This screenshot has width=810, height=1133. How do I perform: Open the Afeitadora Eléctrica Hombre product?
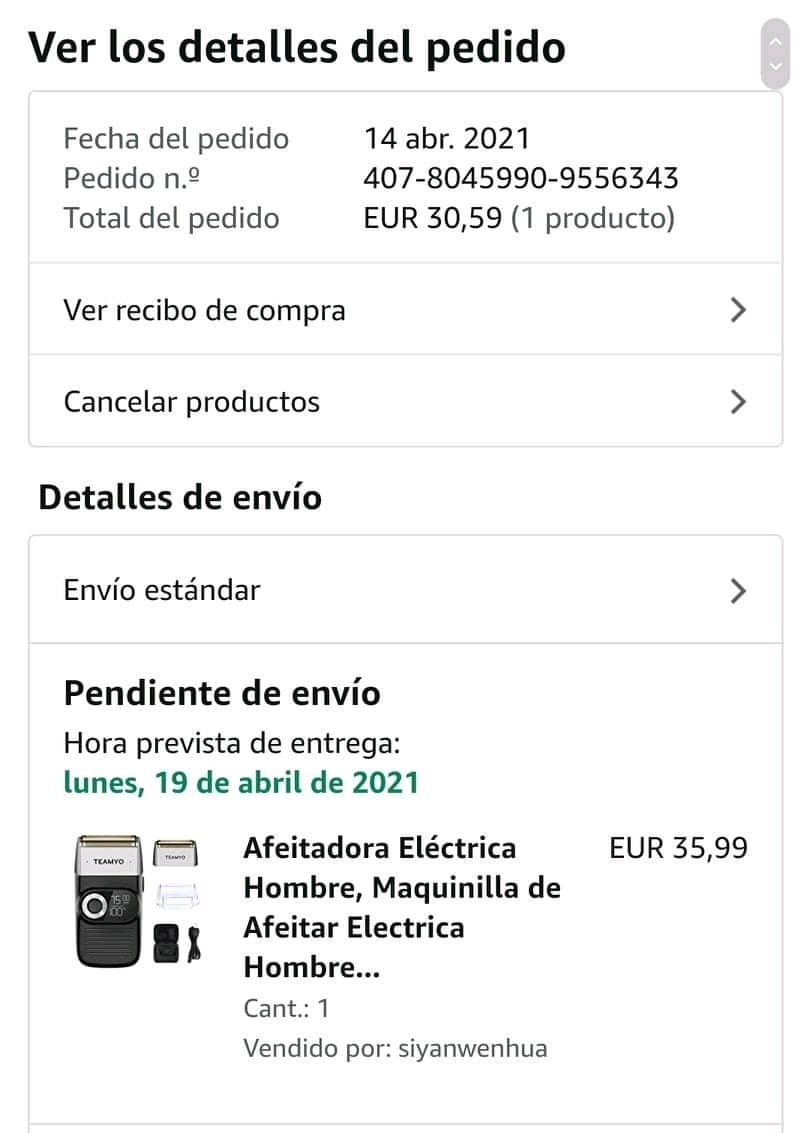pyautogui.click(x=401, y=907)
